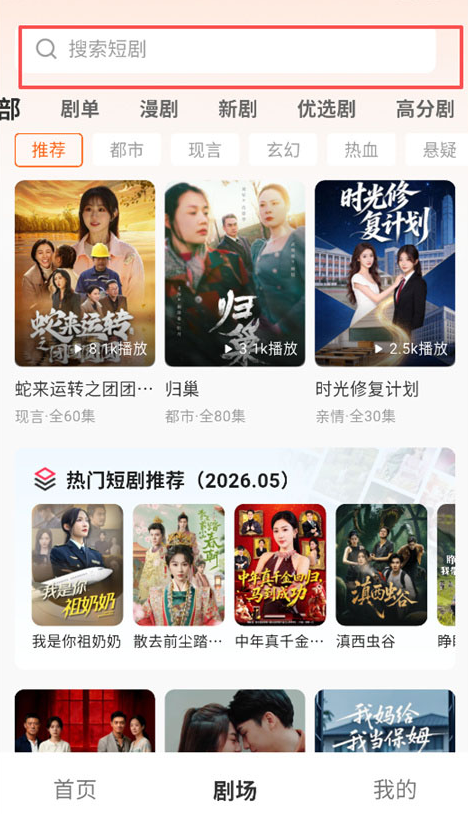Choose the 悬疑 genre chip
This screenshot has height=814, width=468.
coord(437,150)
